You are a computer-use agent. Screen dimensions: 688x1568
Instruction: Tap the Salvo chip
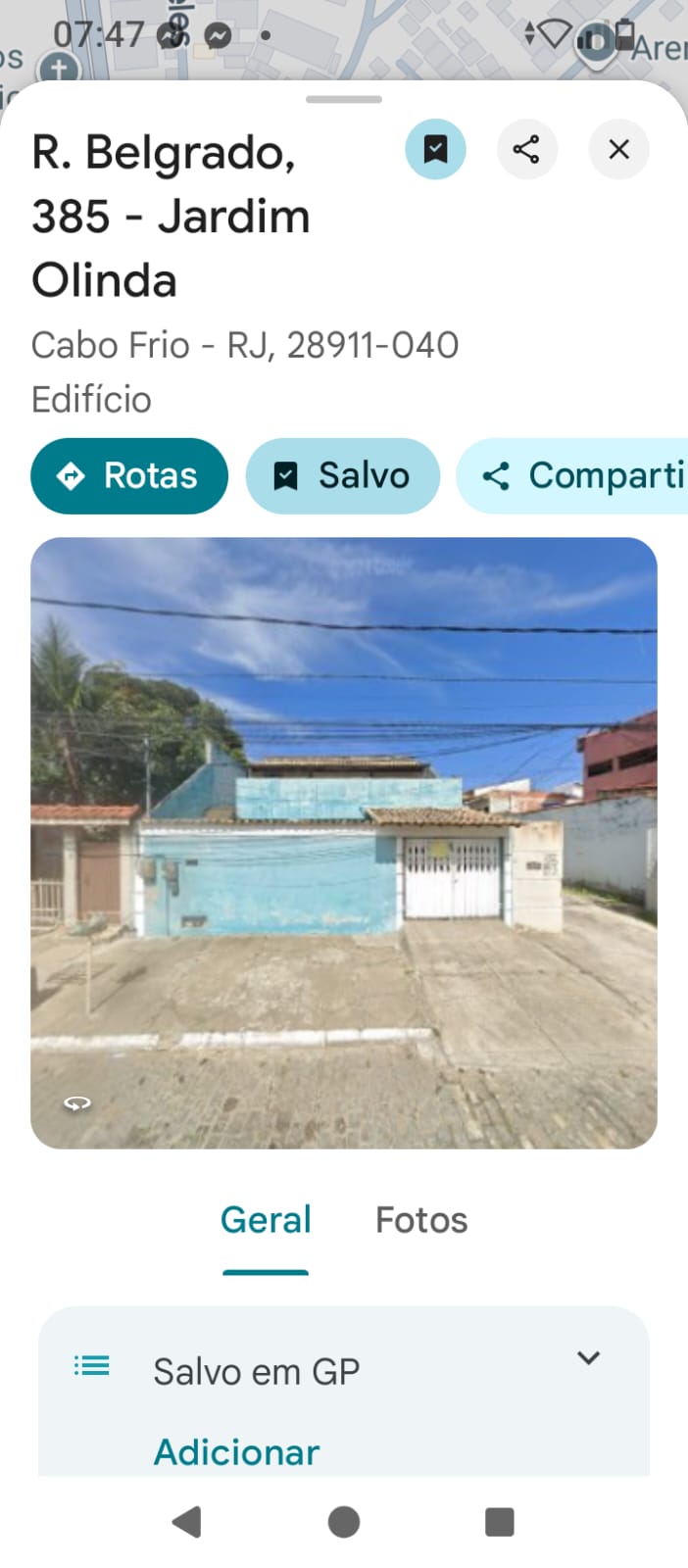pos(342,476)
